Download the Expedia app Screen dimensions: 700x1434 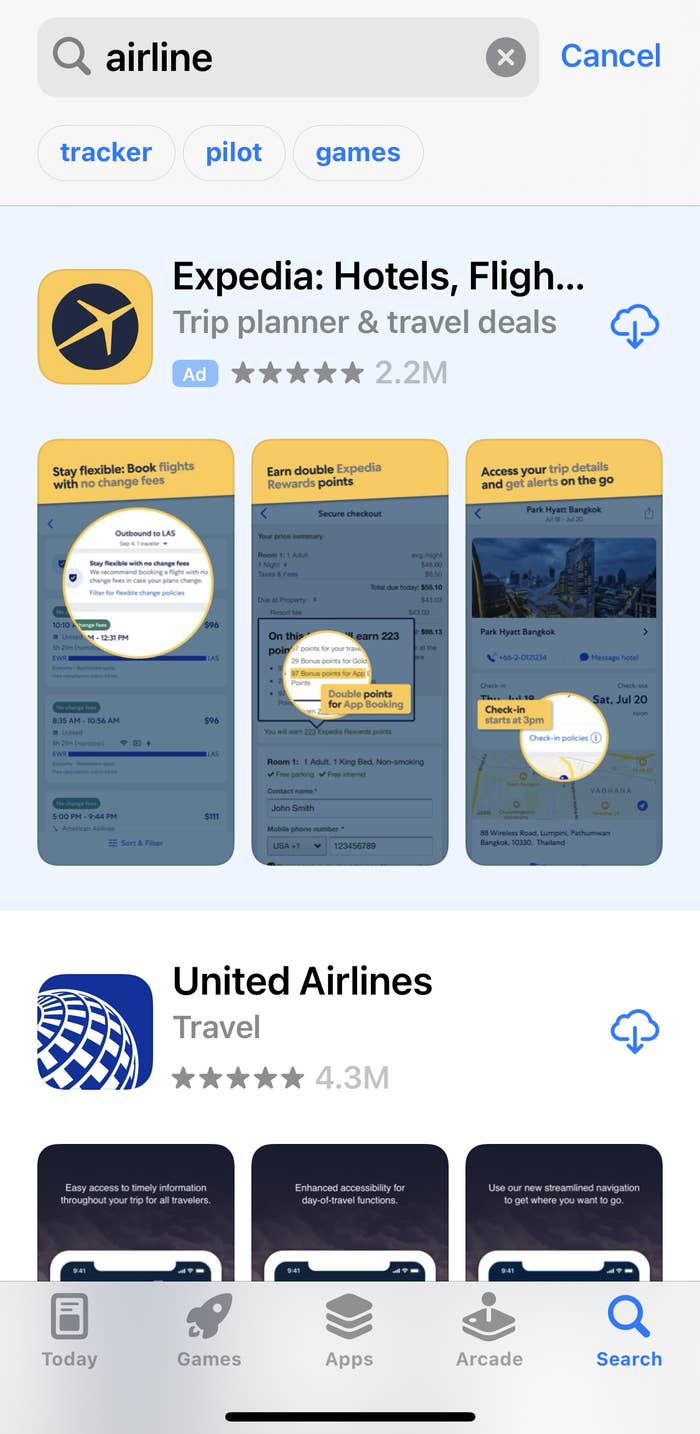point(634,326)
